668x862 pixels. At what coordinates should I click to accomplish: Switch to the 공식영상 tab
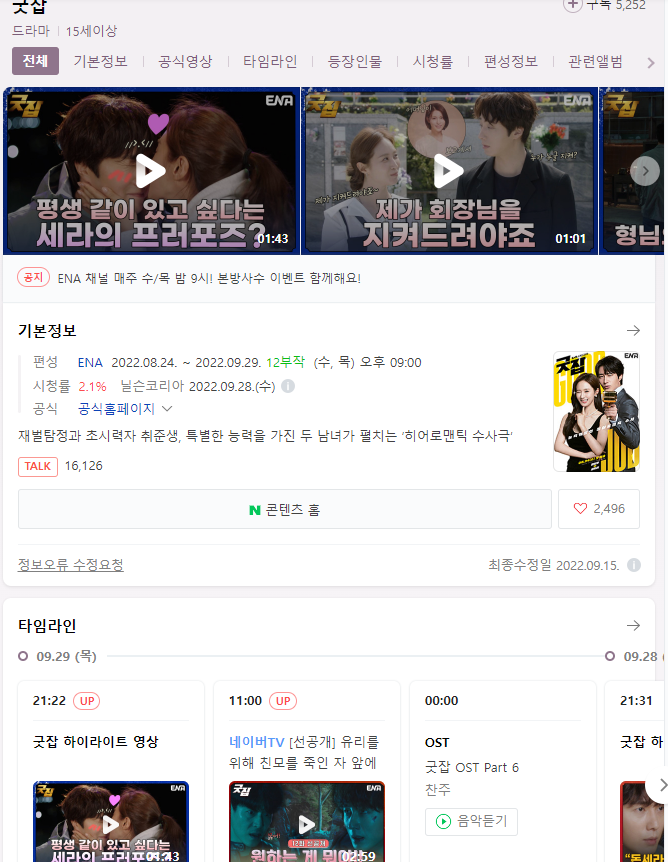[x=185, y=61]
